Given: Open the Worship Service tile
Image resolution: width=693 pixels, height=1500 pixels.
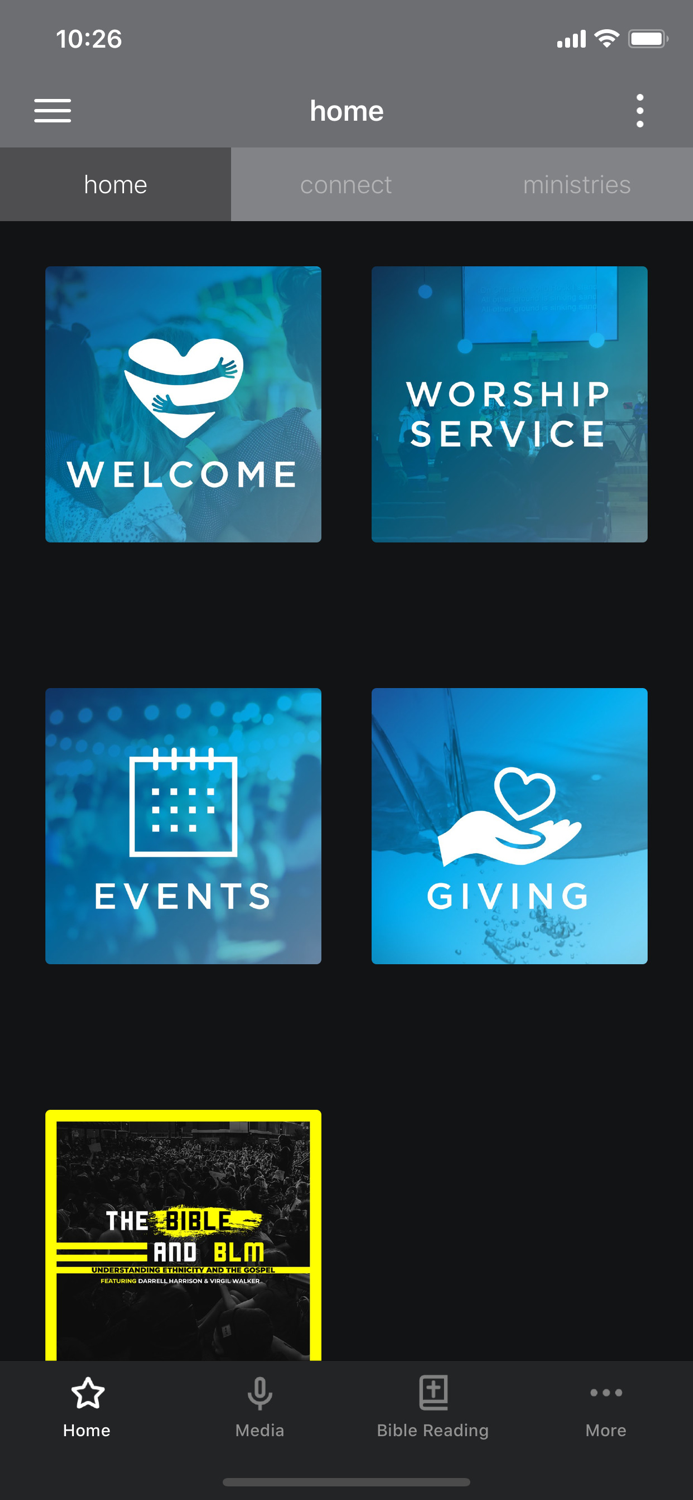Looking at the screenshot, I should [x=509, y=404].
